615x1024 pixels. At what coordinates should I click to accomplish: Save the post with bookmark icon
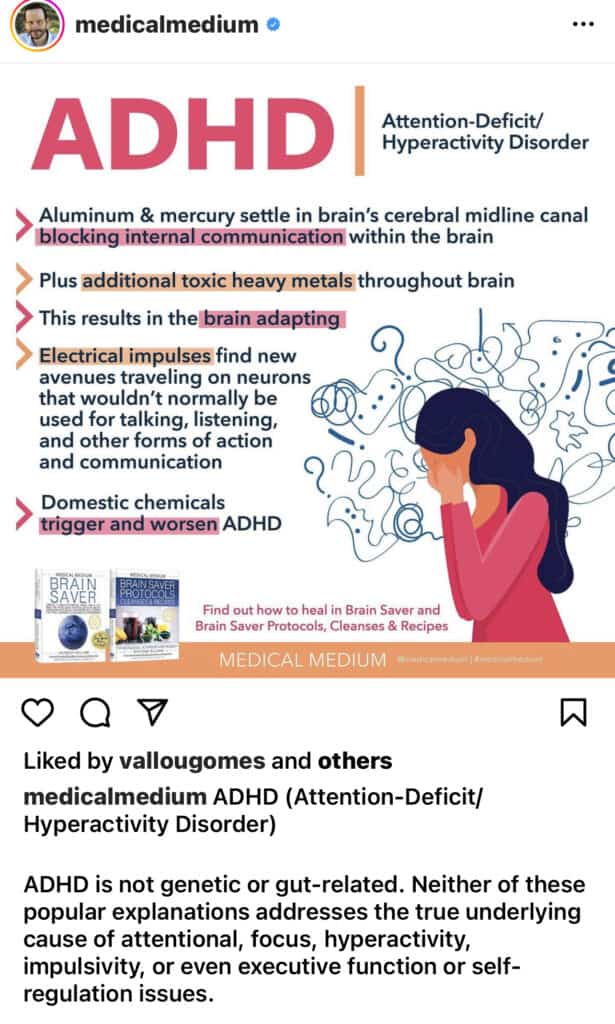(x=572, y=712)
